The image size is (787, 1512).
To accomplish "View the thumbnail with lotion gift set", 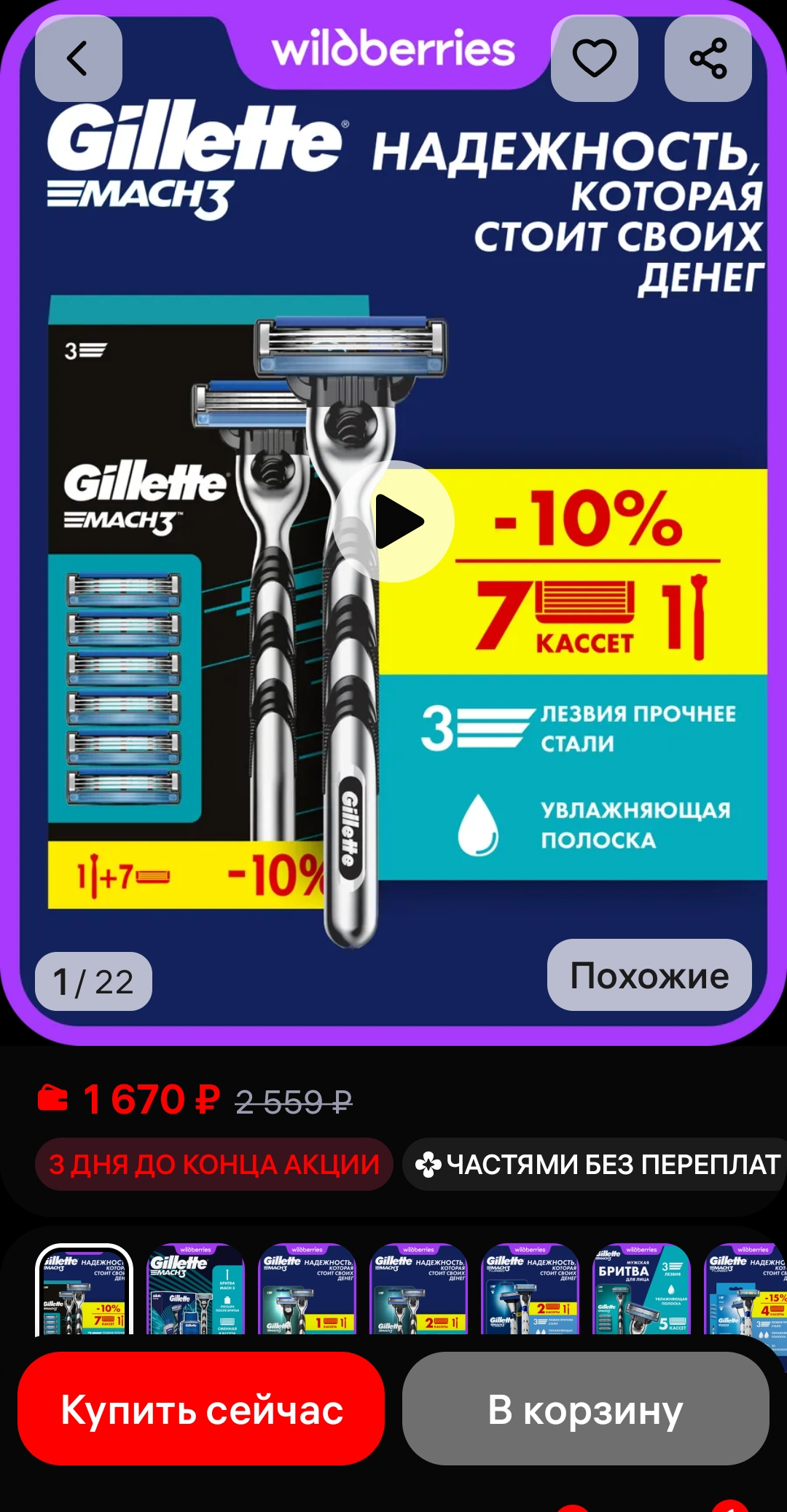I will pyautogui.click(x=195, y=1290).
